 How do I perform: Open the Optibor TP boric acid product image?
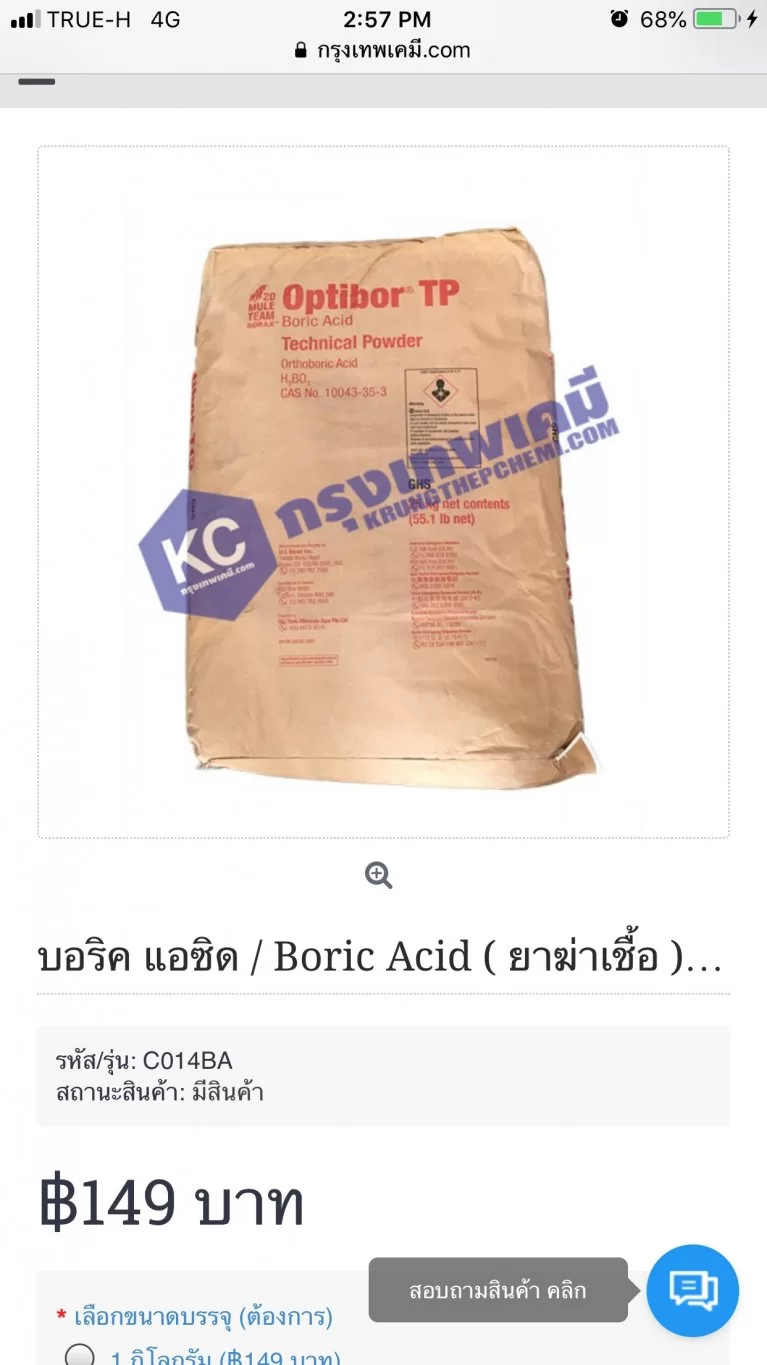click(383, 490)
